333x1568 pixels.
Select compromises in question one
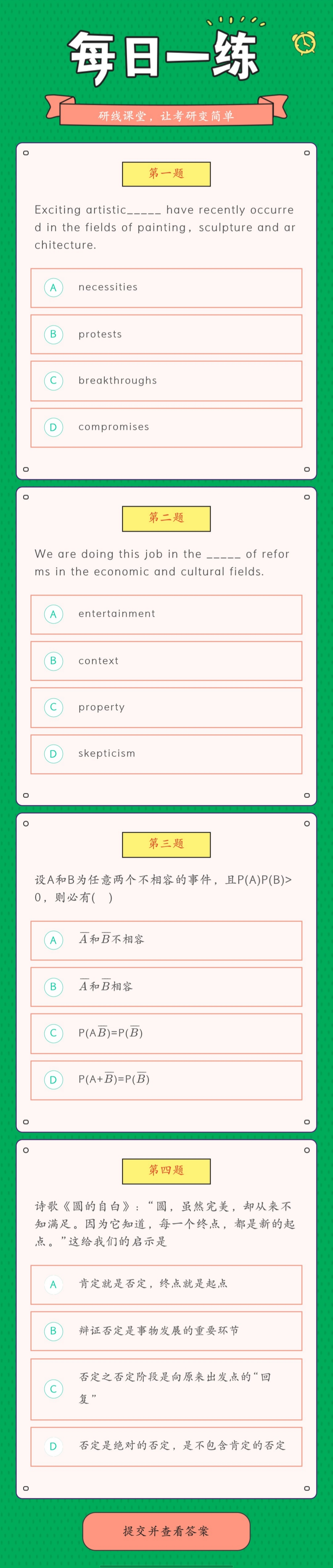(x=166, y=427)
